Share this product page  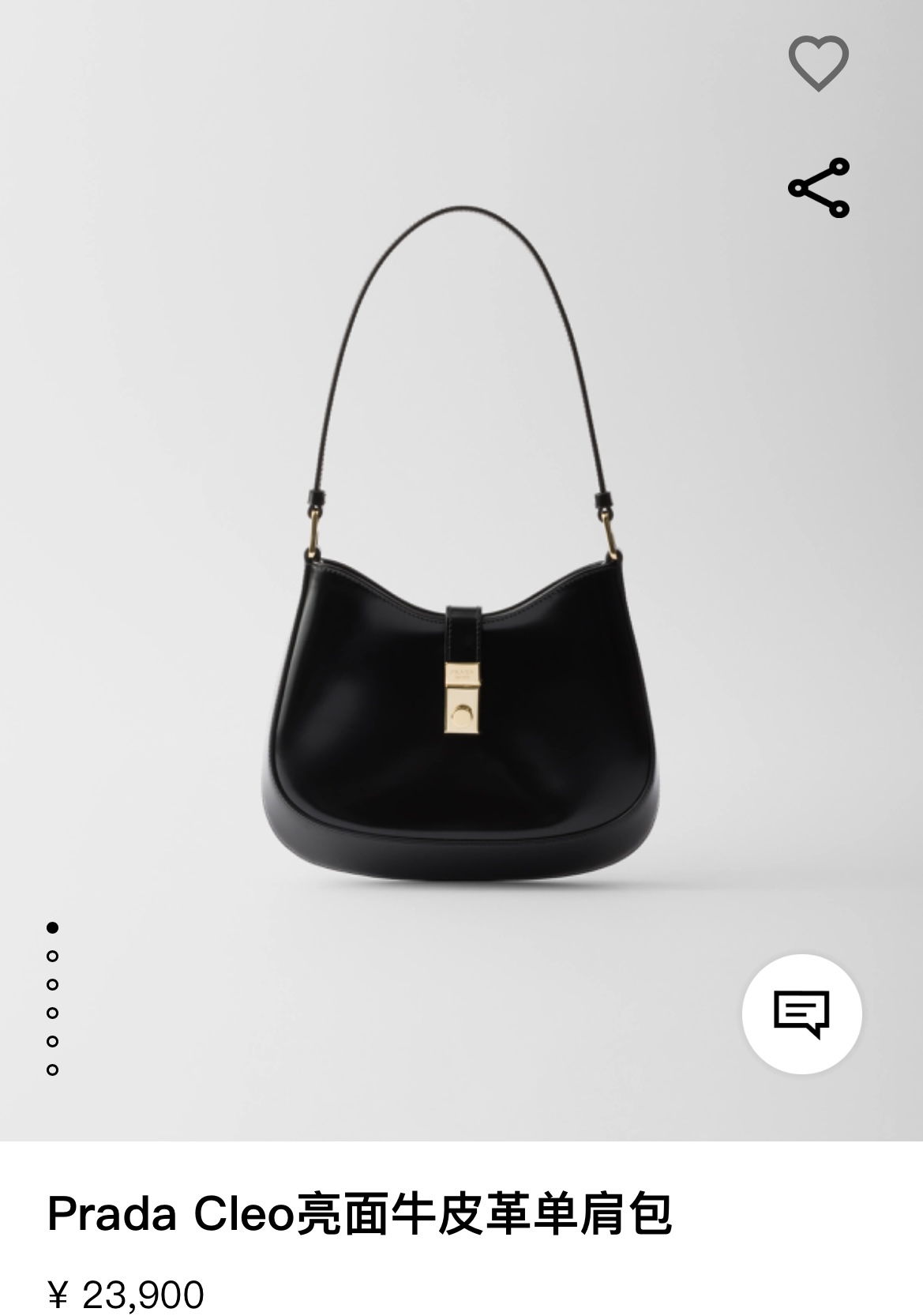tap(818, 188)
